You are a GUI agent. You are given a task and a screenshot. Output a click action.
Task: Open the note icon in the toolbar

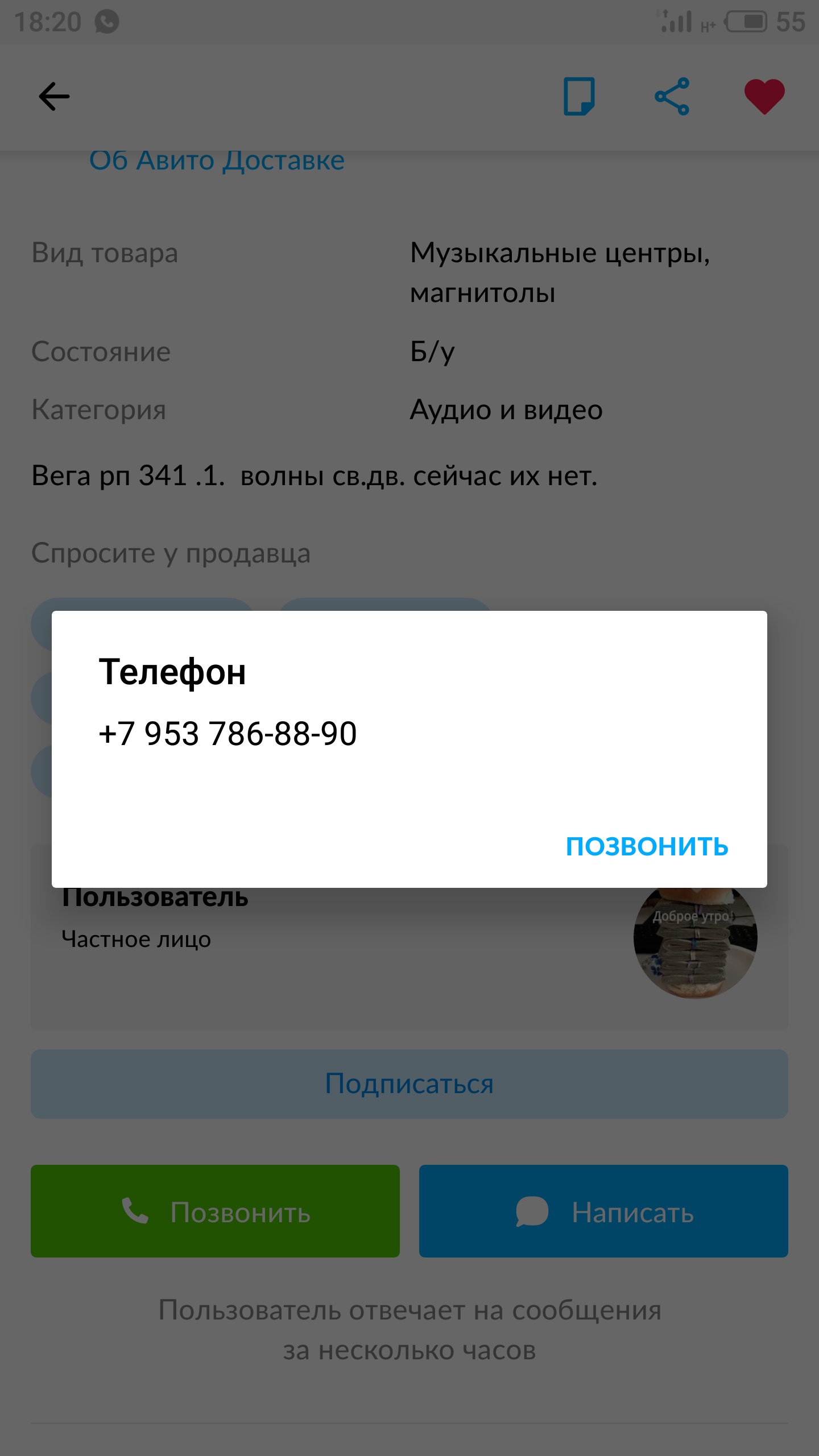point(579,97)
